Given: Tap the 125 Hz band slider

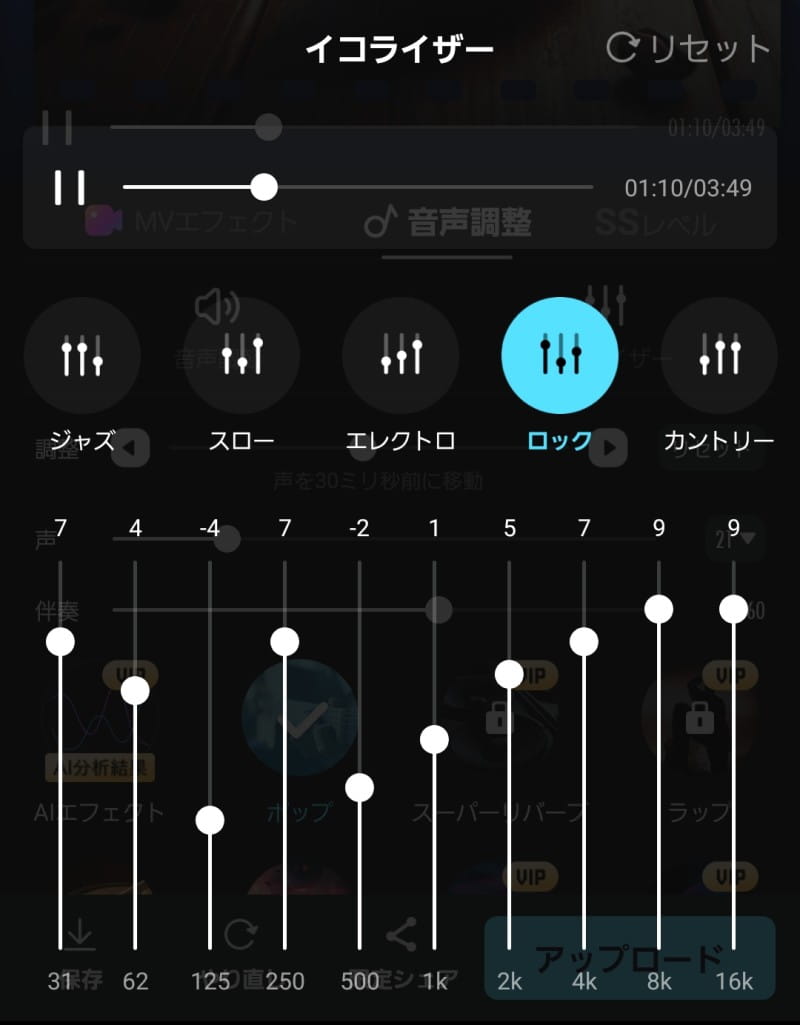Looking at the screenshot, I should 210,820.
